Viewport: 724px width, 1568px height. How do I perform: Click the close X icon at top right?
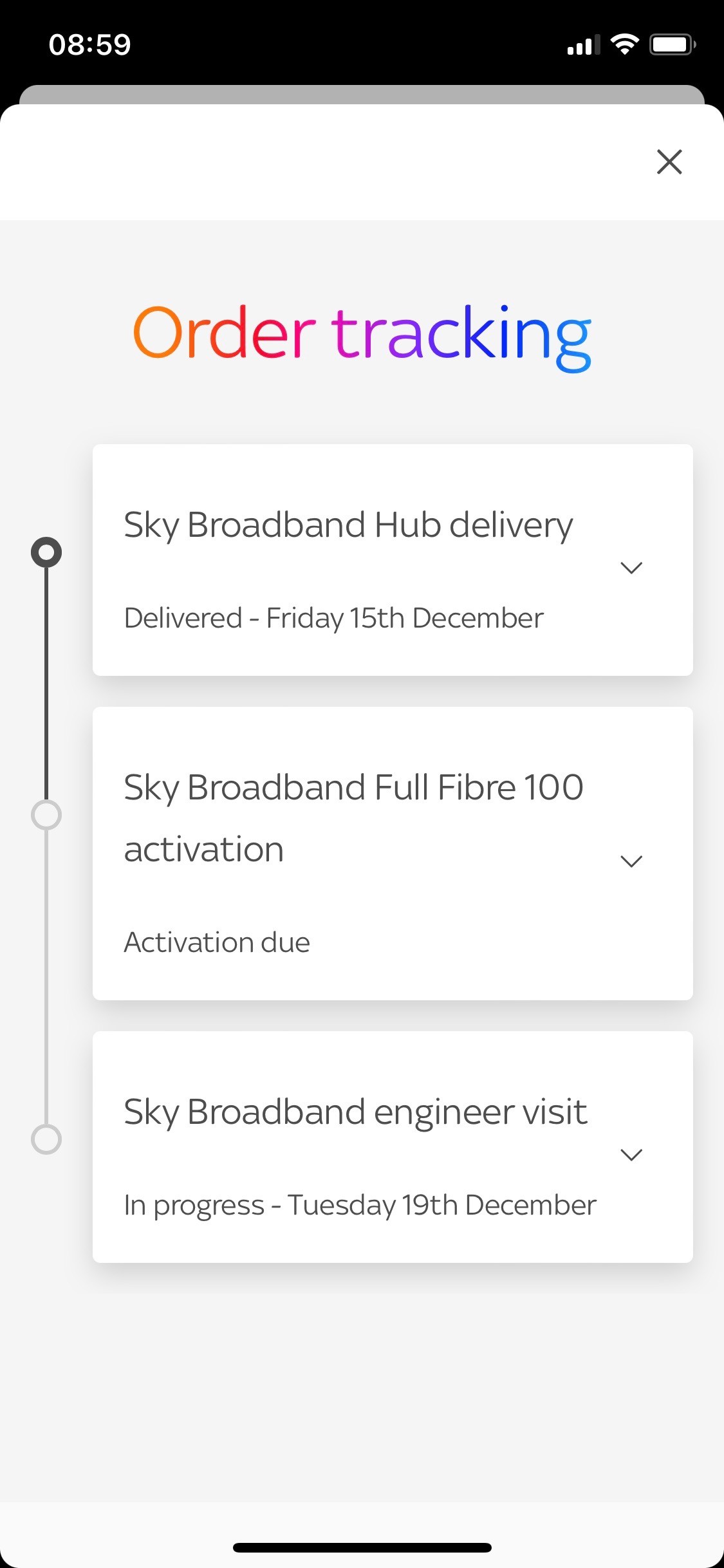tap(669, 162)
